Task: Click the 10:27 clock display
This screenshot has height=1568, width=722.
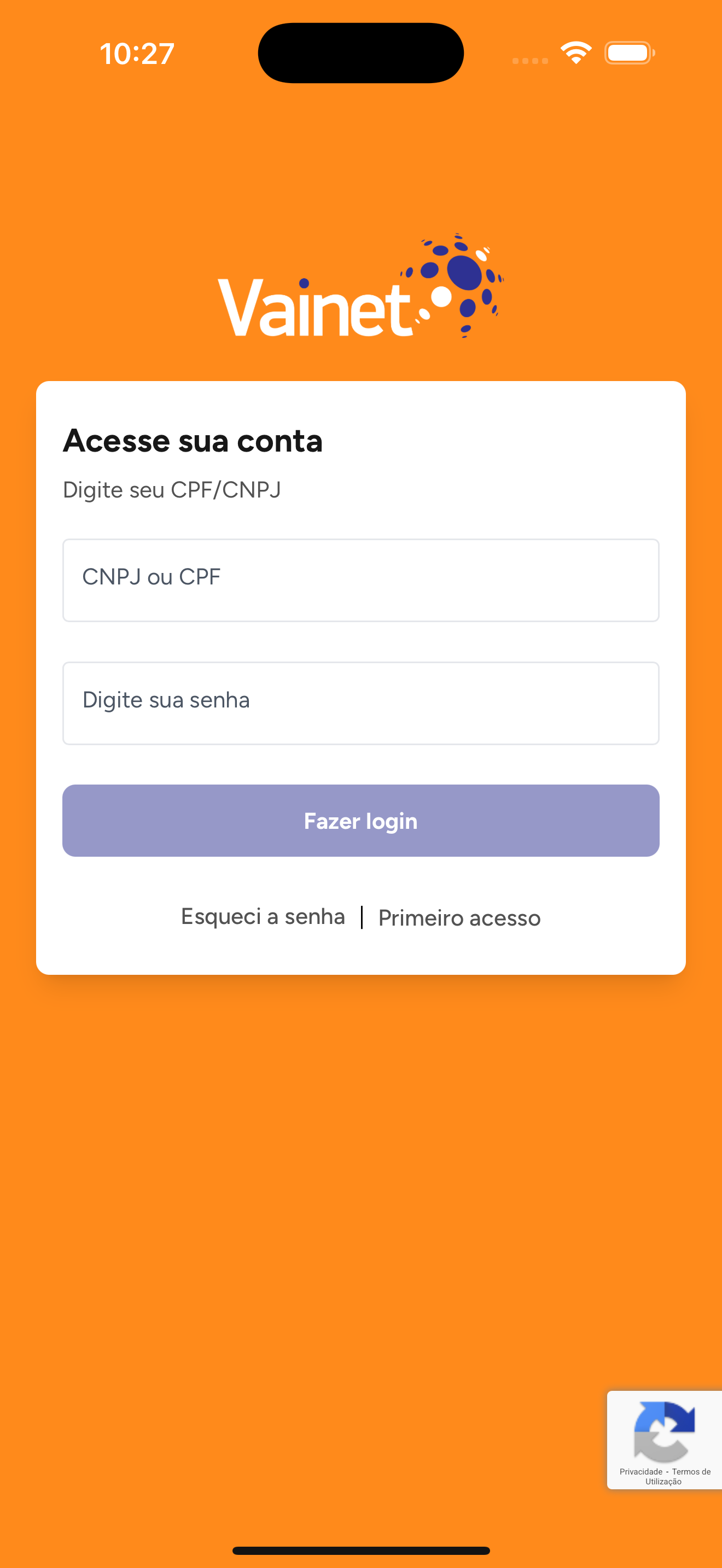Action: tap(136, 54)
